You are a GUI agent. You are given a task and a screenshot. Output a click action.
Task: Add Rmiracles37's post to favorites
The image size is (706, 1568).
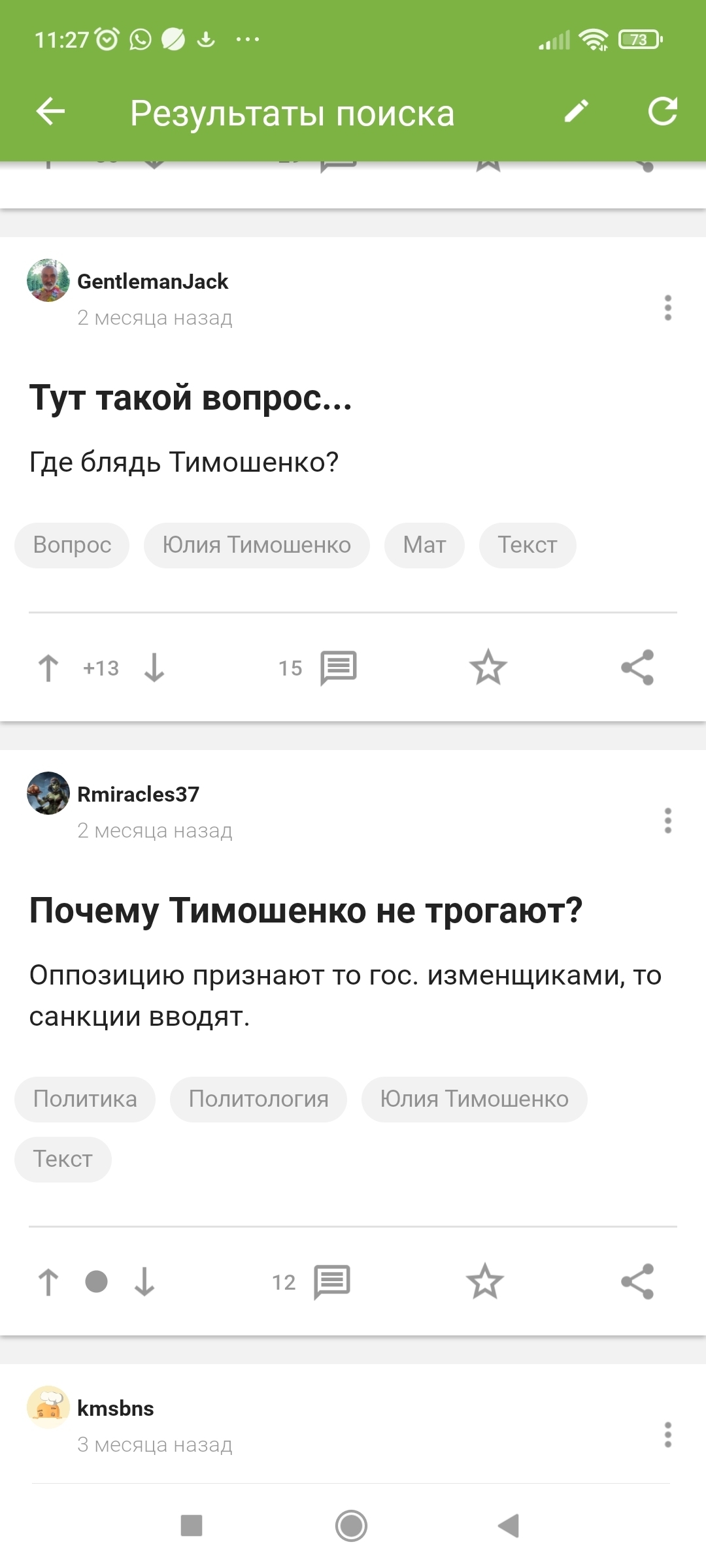(x=484, y=1282)
